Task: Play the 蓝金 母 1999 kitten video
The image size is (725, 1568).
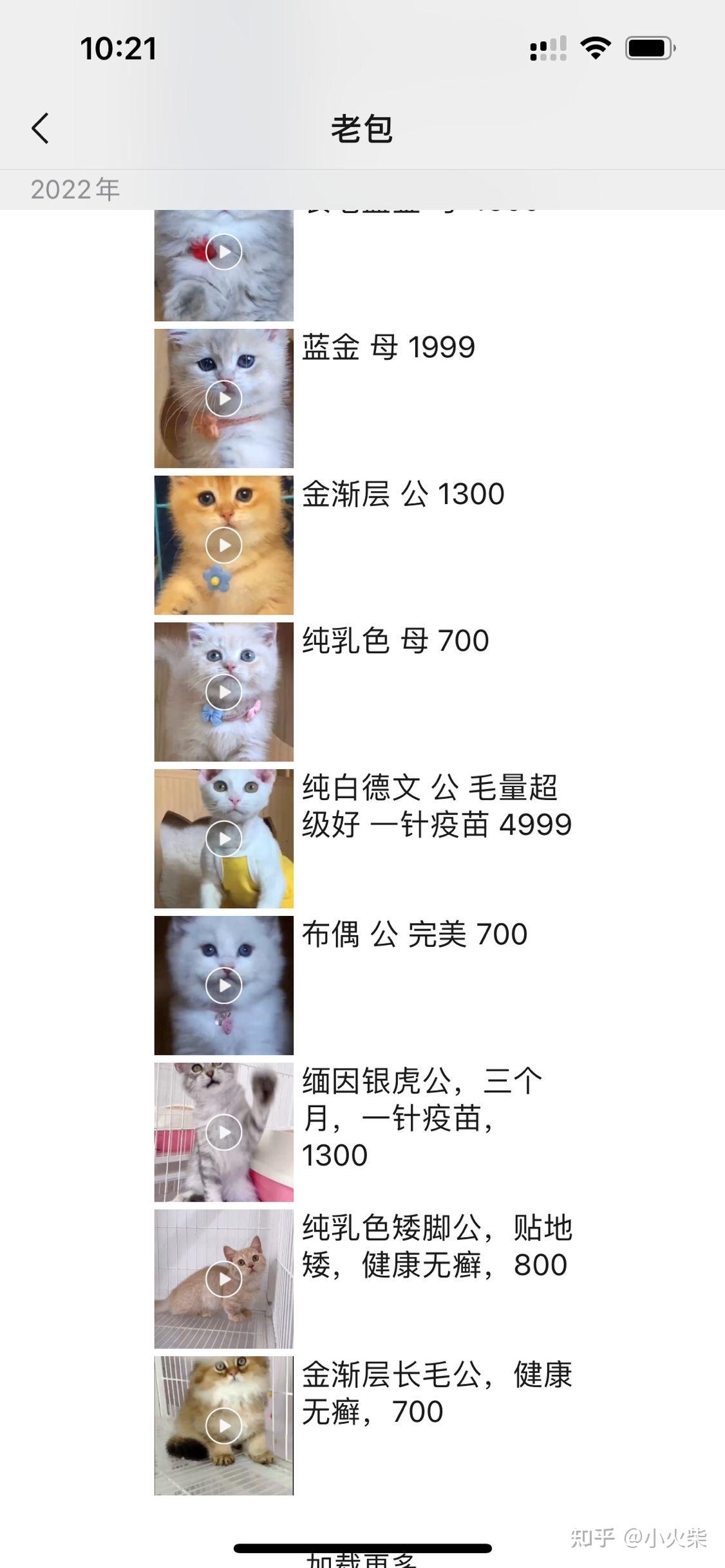Action: [x=223, y=398]
